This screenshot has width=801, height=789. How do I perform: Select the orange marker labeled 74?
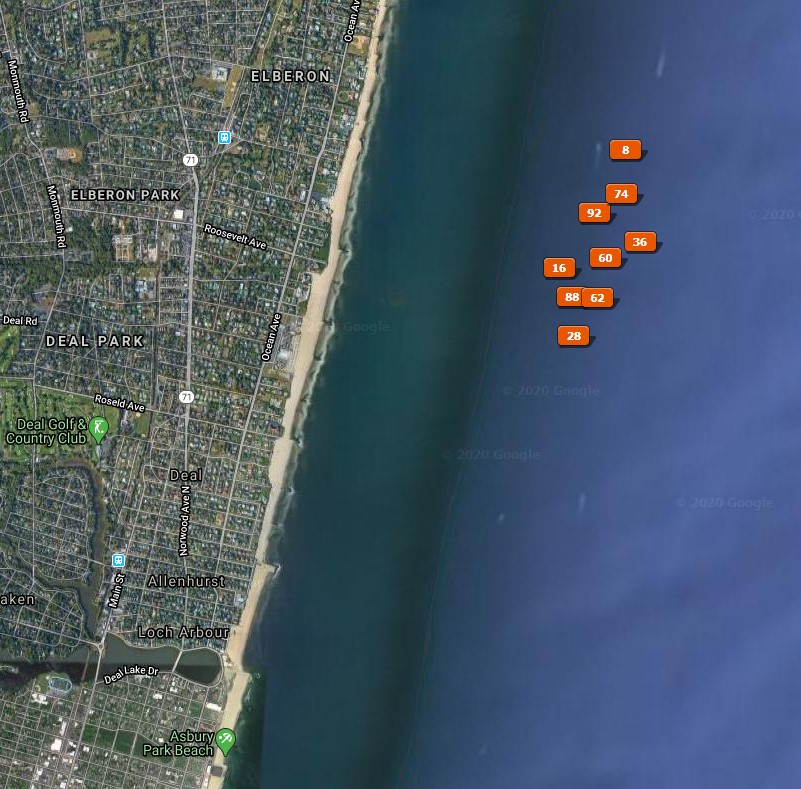click(x=621, y=194)
